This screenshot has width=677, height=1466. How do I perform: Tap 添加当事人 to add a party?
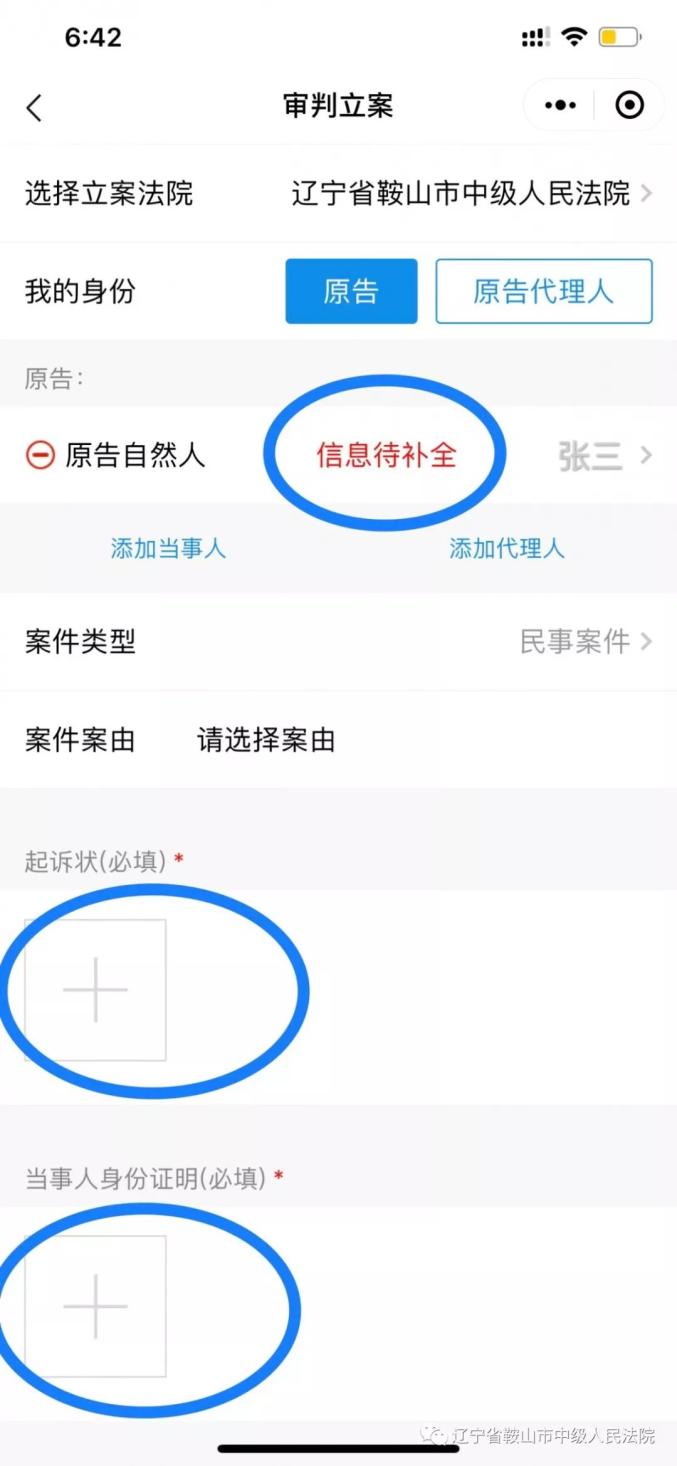[168, 548]
